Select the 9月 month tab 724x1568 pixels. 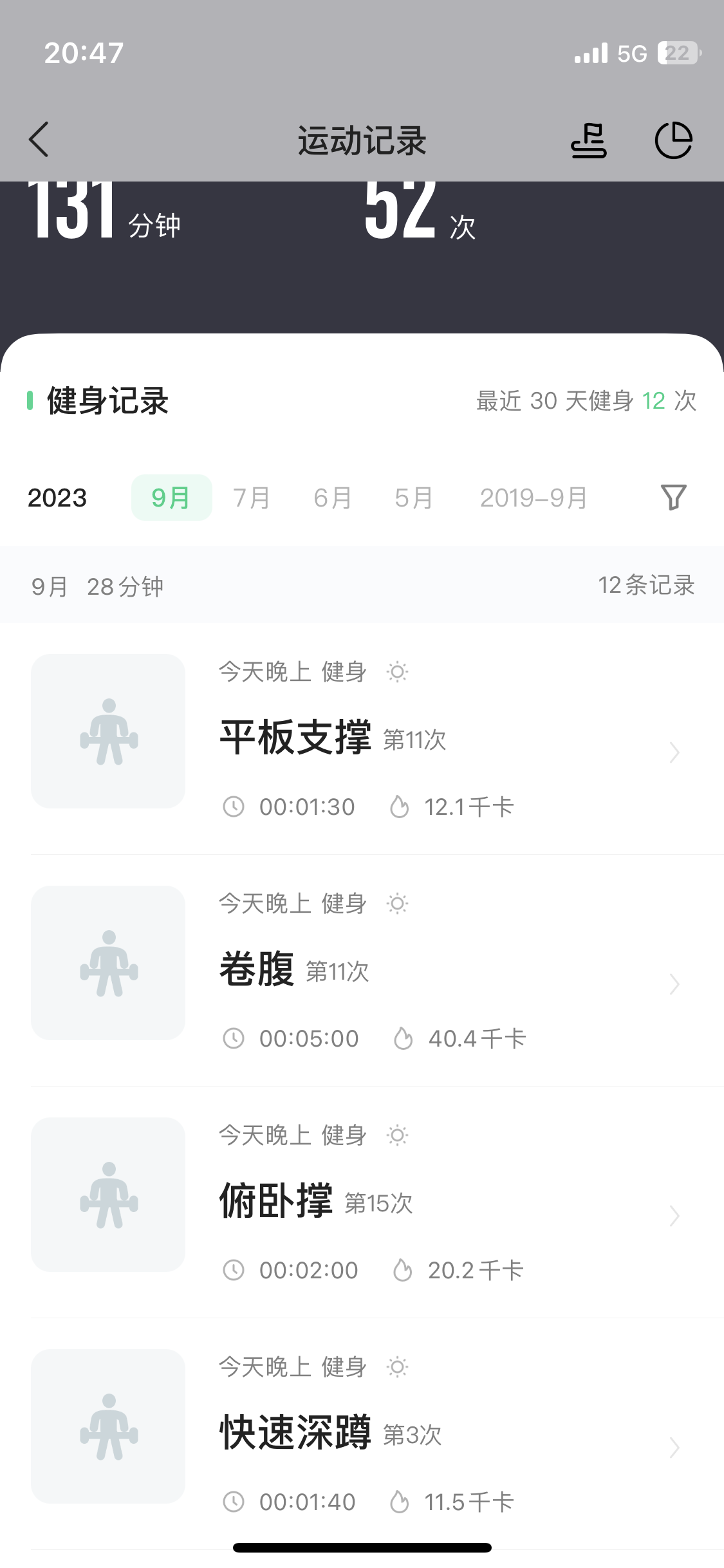coord(171,498)
